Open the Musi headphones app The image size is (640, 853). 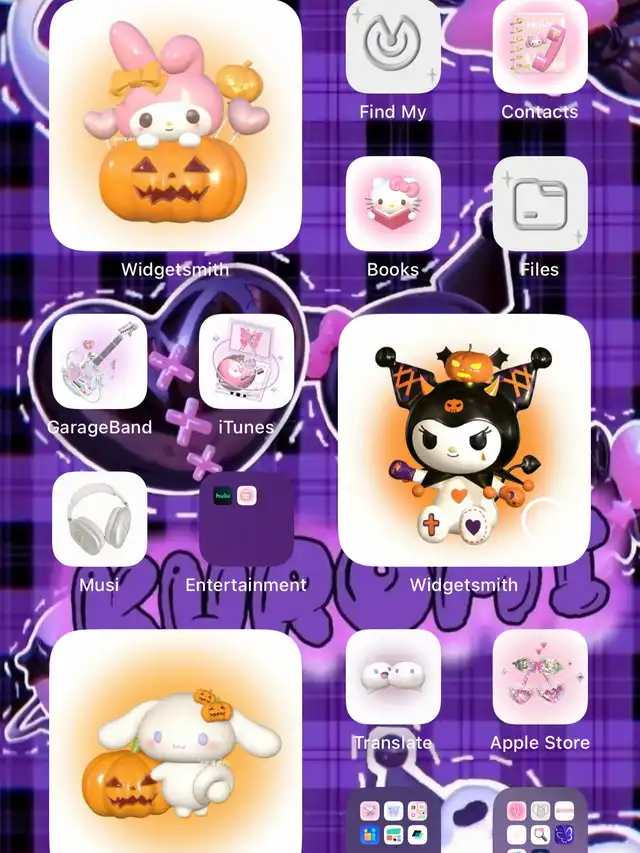click(x=100, y=519)
